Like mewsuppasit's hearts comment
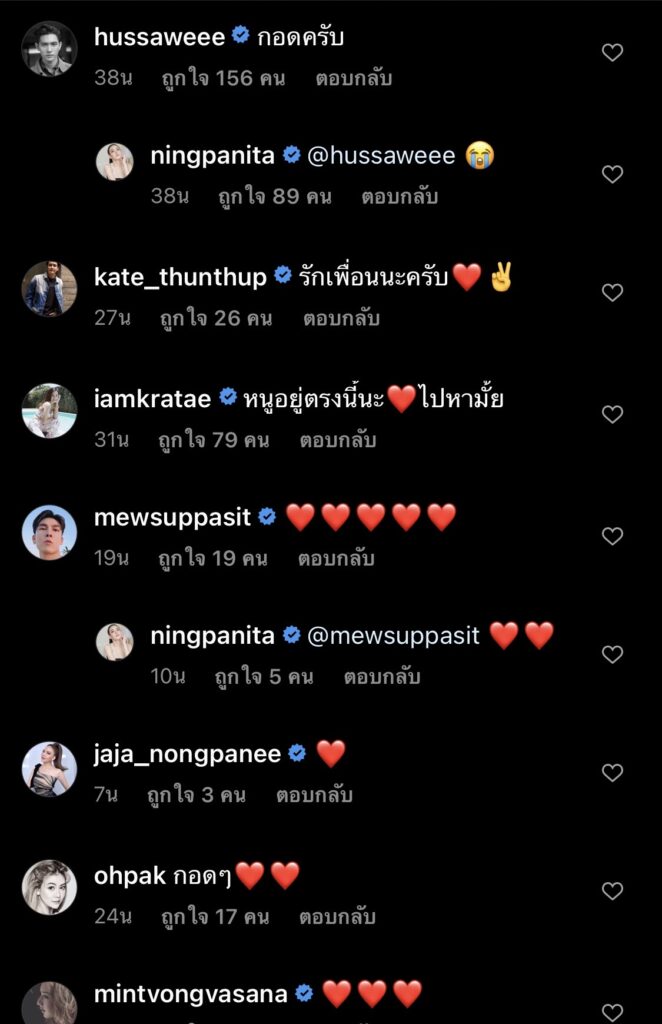The width and height of the screenshot is (662, 1024). click(612, 536)
